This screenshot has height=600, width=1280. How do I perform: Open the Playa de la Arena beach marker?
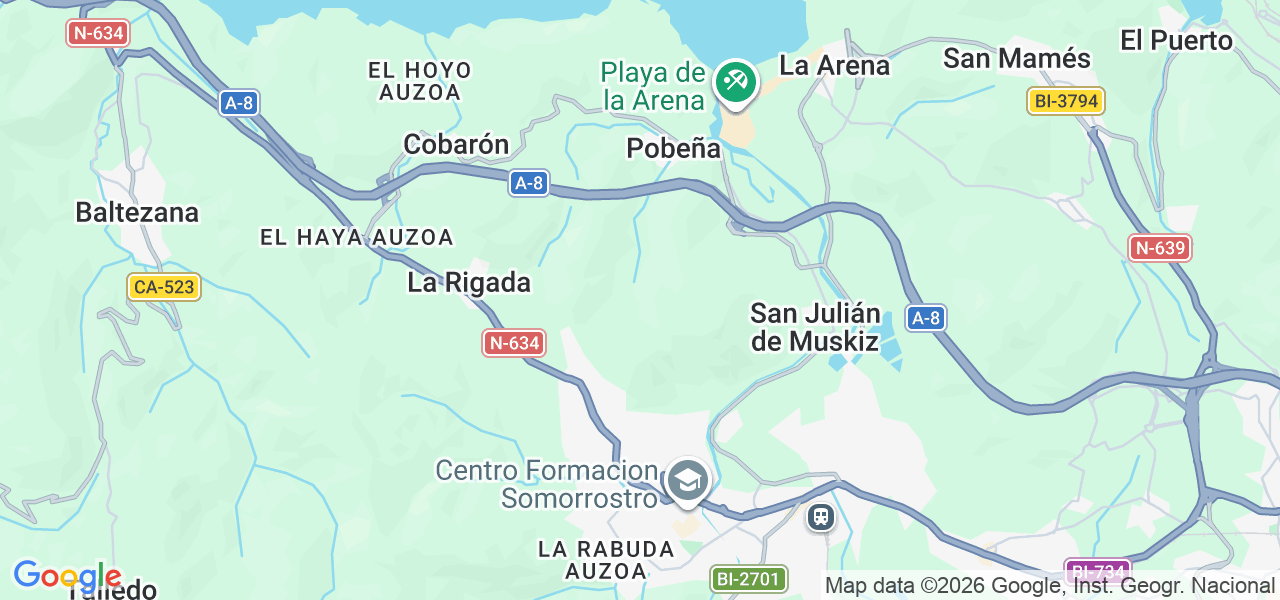[735, 81]
